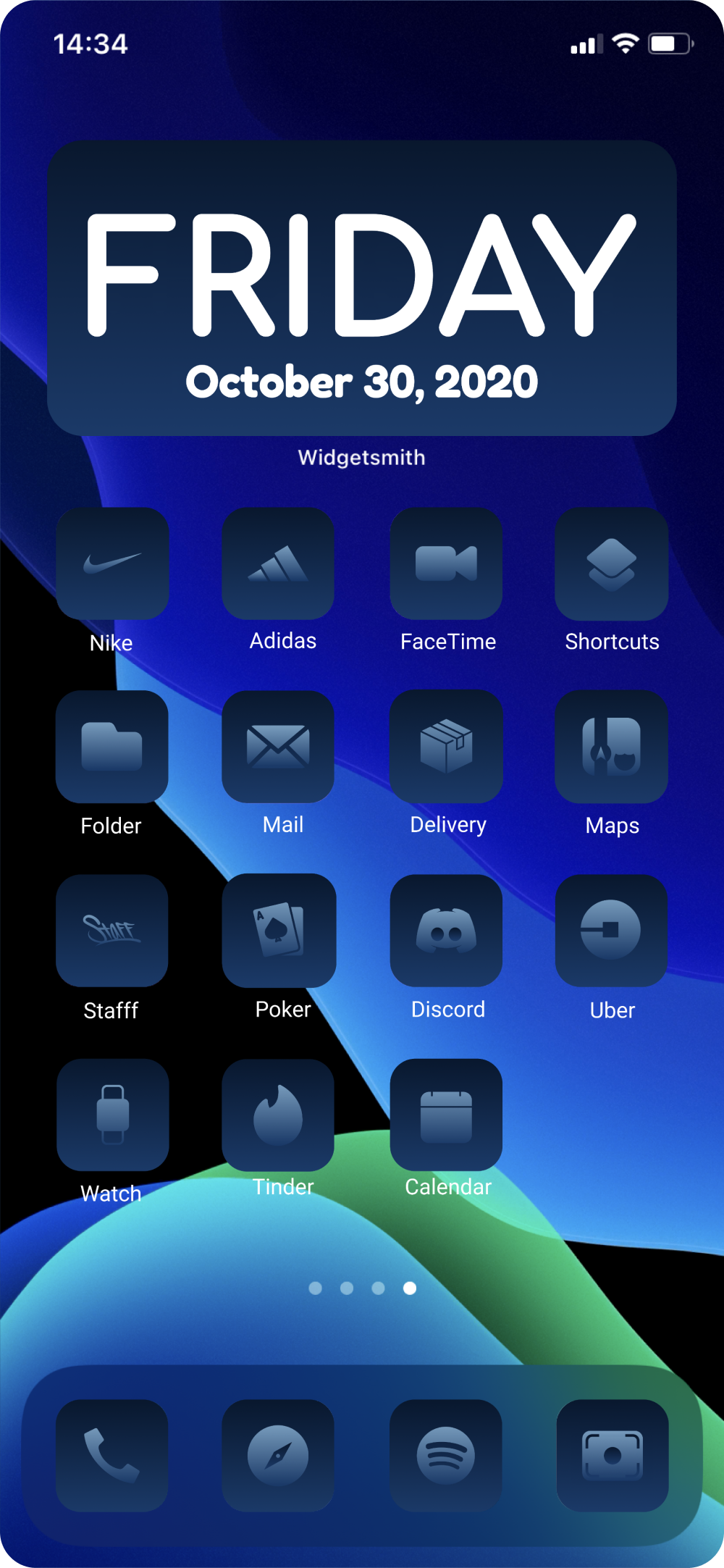
Task: Open the Watch app
Action: 112,1115
